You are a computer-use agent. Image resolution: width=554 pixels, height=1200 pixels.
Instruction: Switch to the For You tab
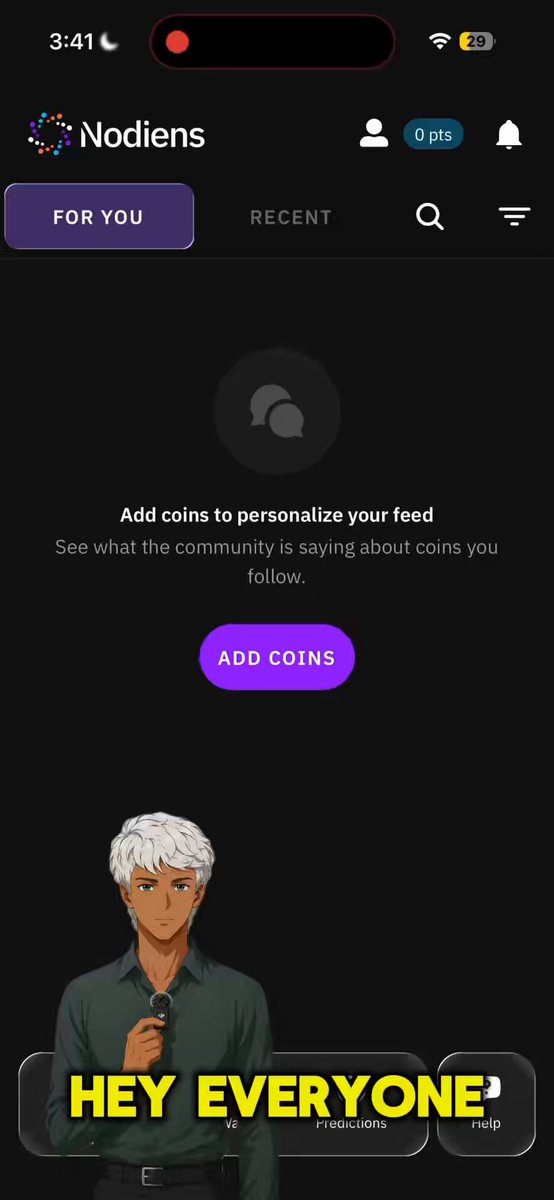[98, 216]
